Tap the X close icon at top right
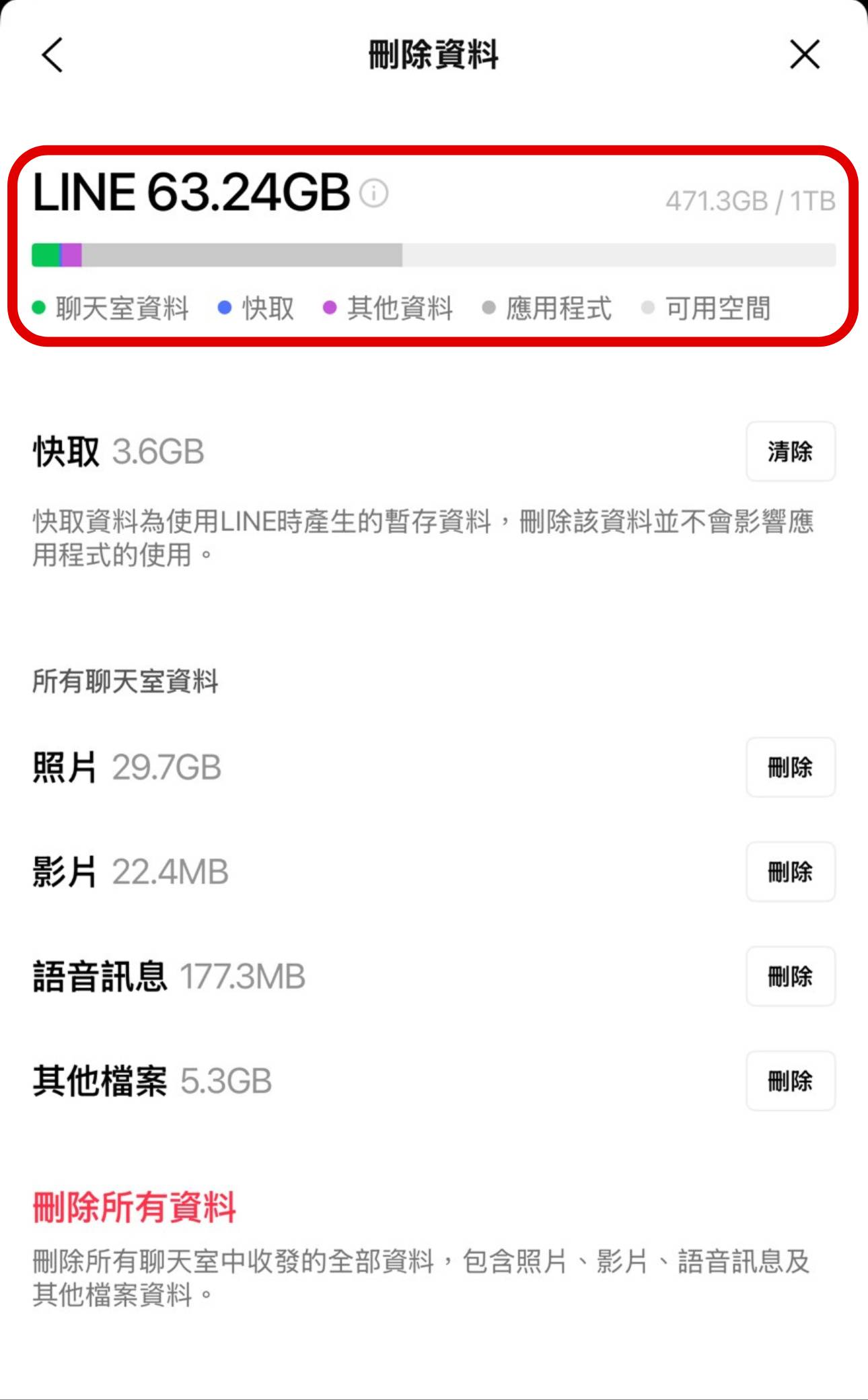Image resolution: width=868 pixels, height=1400 pixels. tap(805, 56)
